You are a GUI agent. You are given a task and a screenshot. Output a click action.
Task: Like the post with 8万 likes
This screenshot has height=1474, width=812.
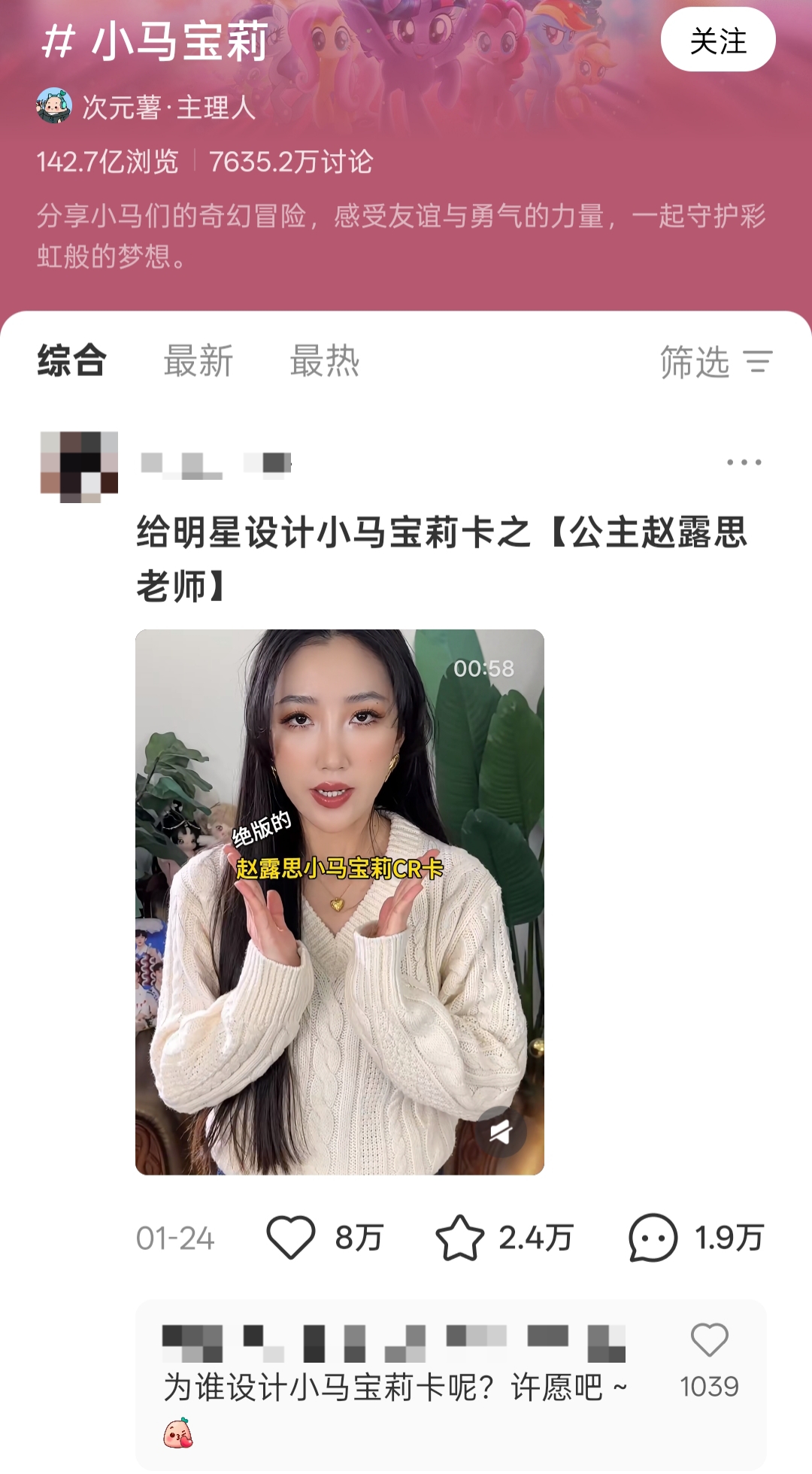(x=292, y=1237)
